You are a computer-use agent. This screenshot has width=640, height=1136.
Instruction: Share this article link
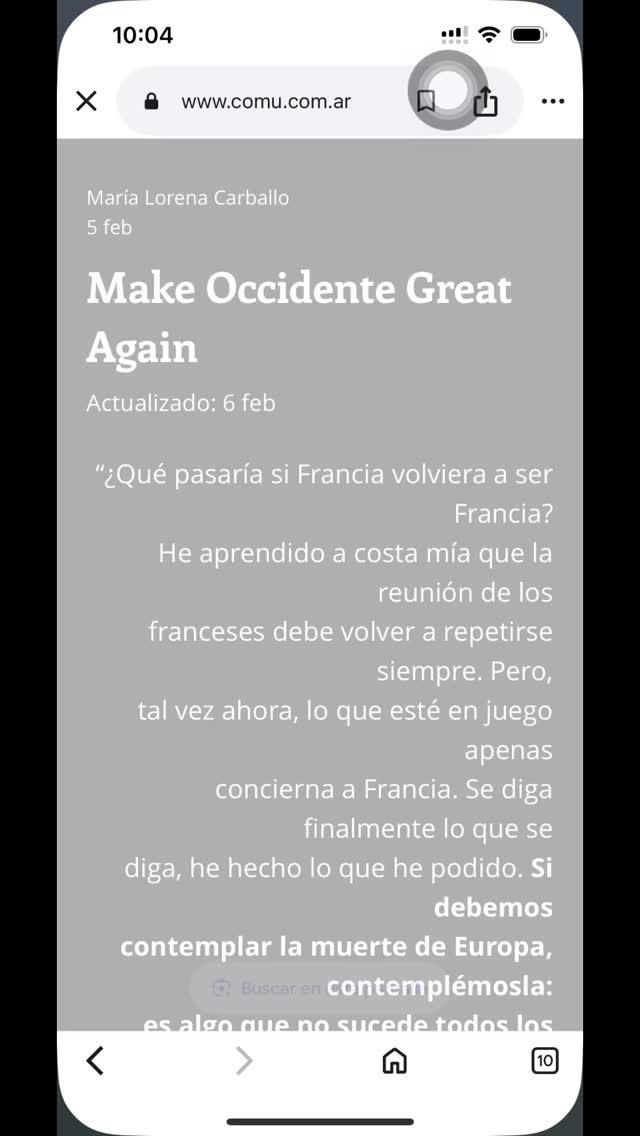[x=485, y=101]
